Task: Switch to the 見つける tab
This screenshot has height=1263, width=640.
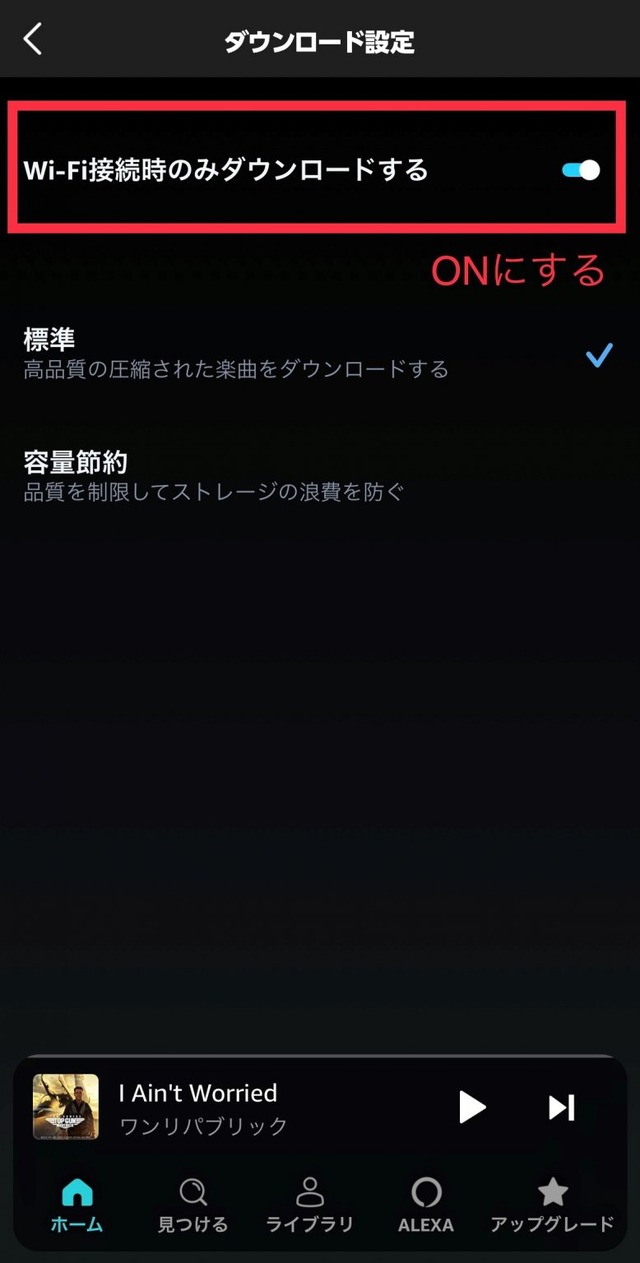Action: (193, 1204)
